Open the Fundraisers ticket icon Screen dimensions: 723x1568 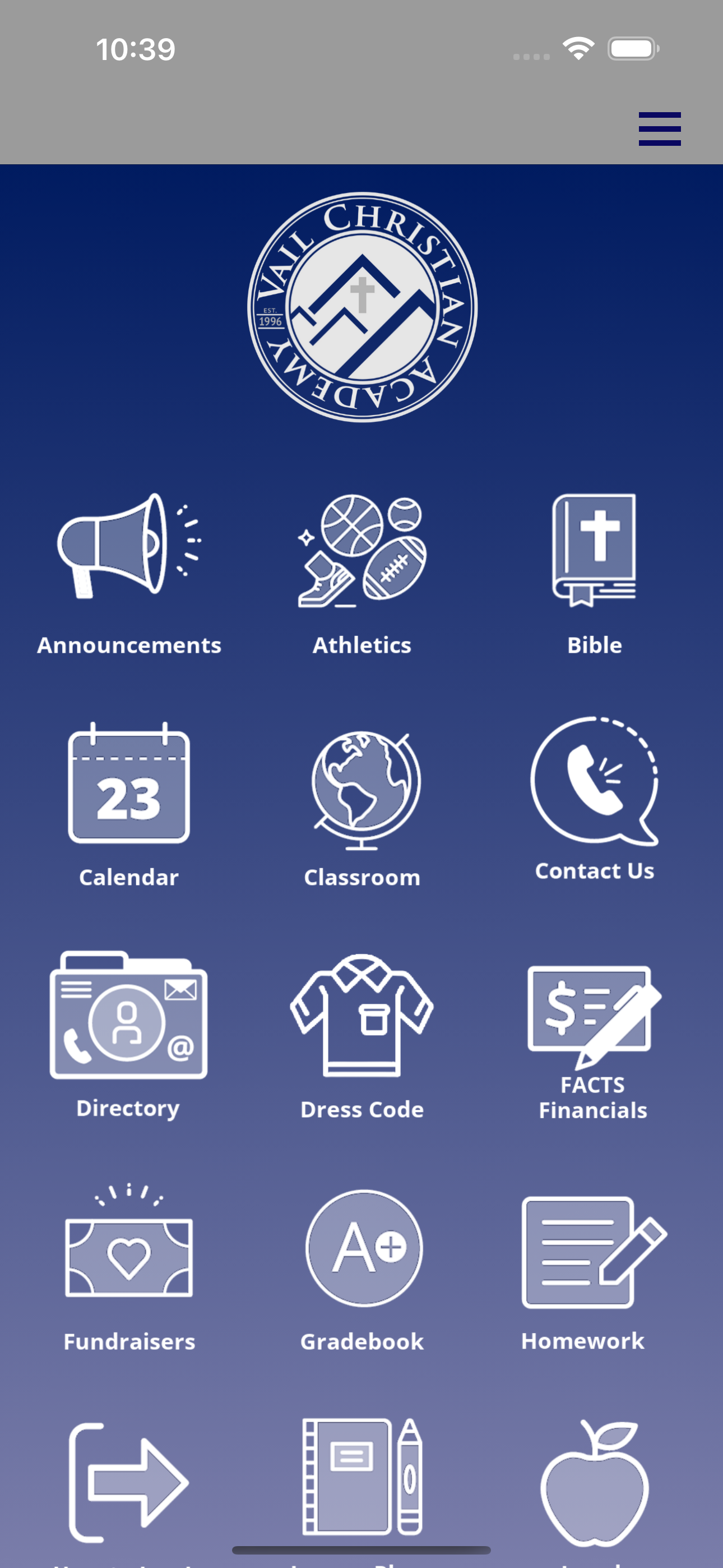(128, 1254)
